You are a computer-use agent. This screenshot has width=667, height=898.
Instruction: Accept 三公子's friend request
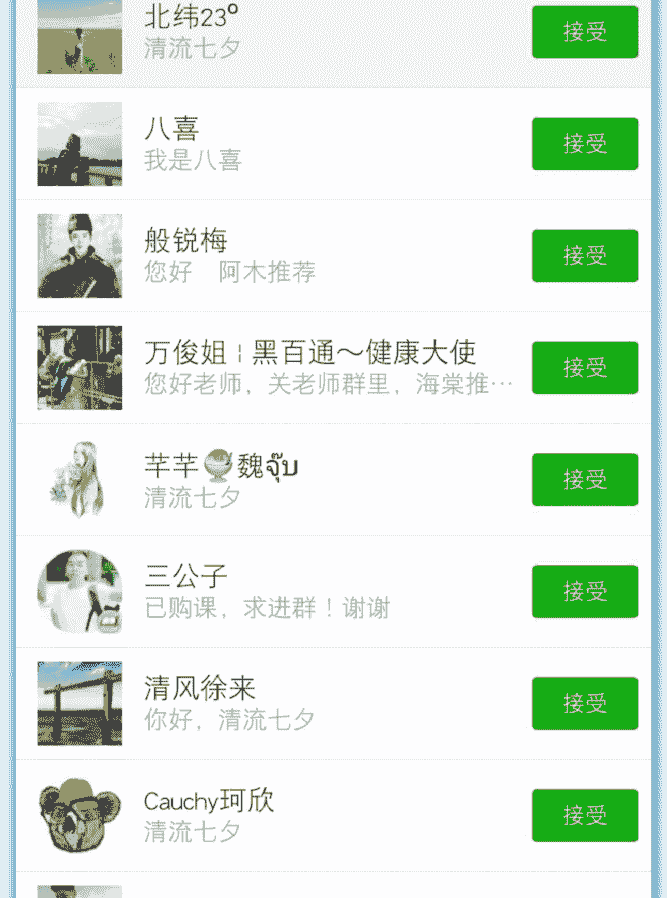(x=584, y=592)
